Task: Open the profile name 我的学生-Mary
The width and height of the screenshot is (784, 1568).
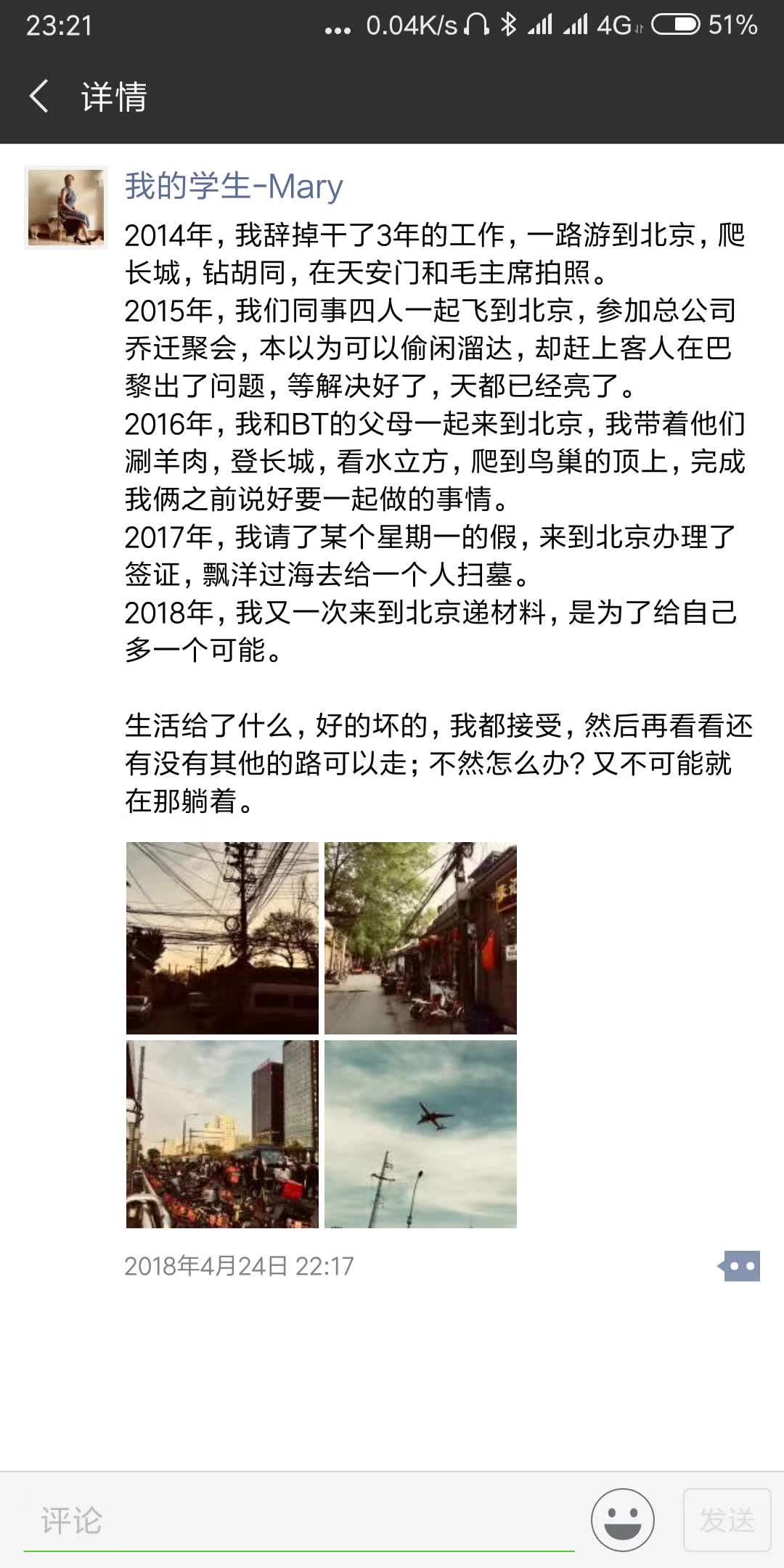Action: pos(233,187)
